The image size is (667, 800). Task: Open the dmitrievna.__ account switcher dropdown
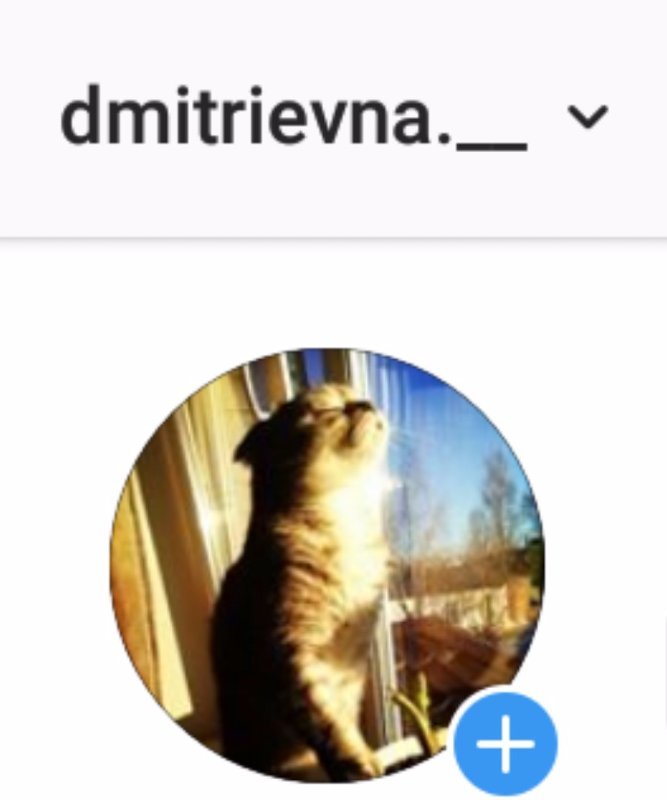click(587, 119)
